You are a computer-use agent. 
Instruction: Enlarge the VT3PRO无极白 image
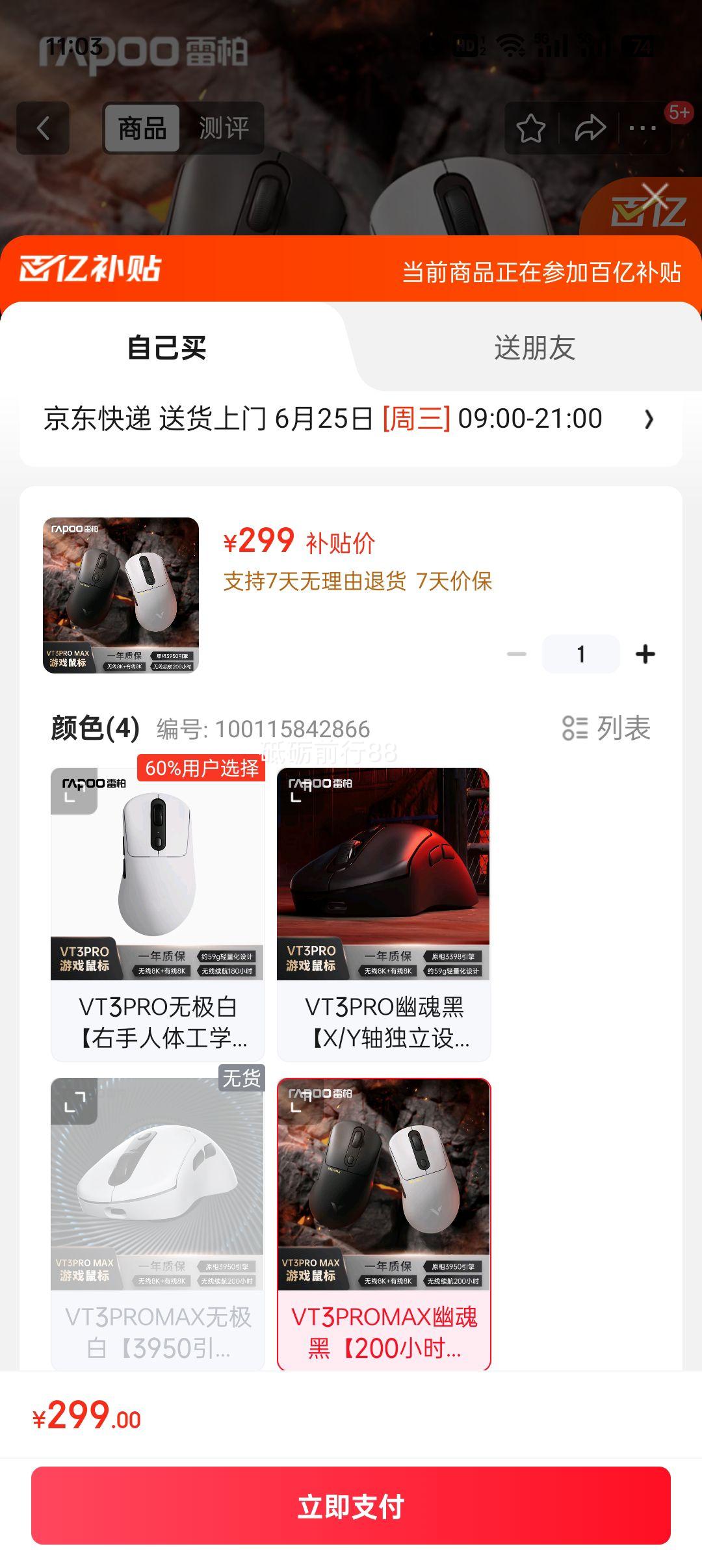pyautogui.click(x=73, y=791)
